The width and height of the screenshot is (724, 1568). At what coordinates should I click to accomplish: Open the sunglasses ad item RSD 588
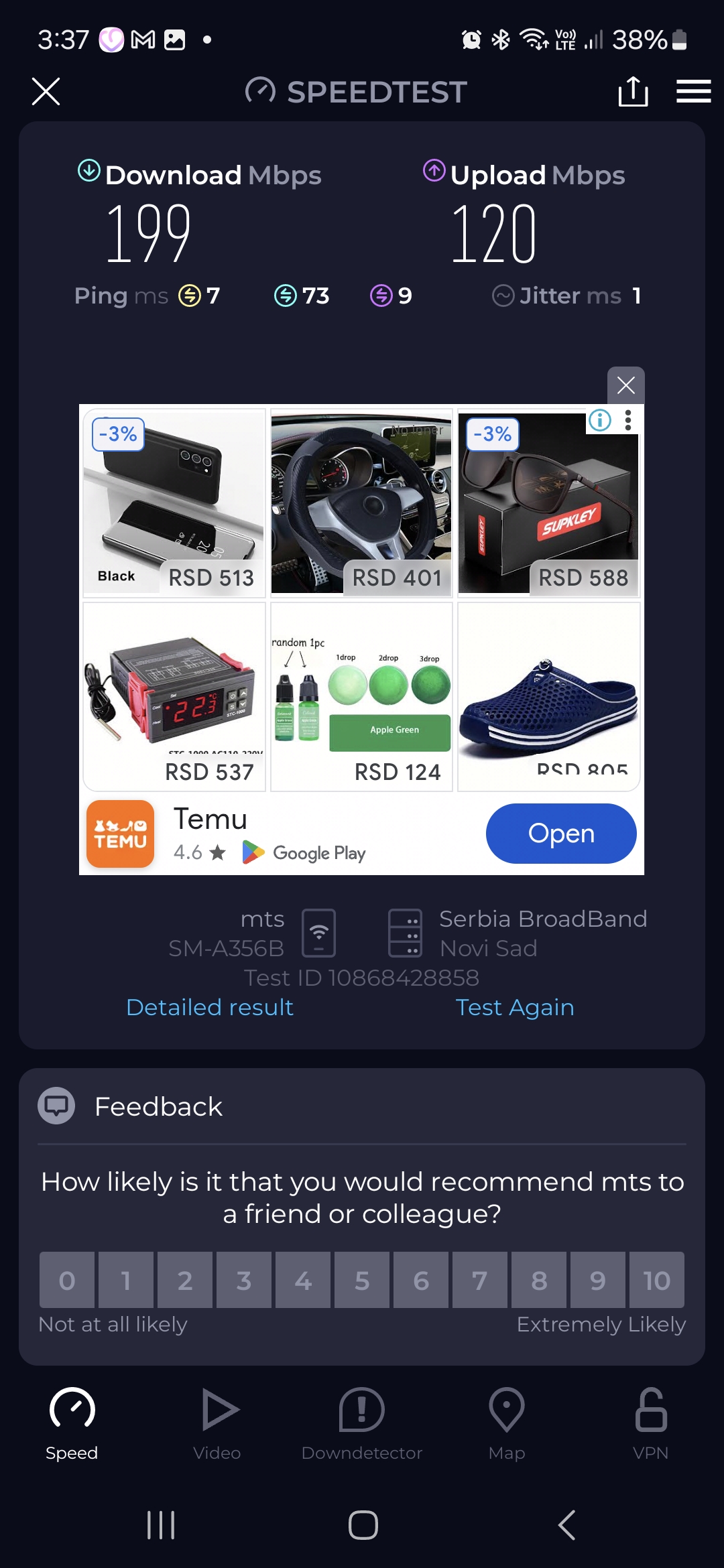click(x=548, y=503)
